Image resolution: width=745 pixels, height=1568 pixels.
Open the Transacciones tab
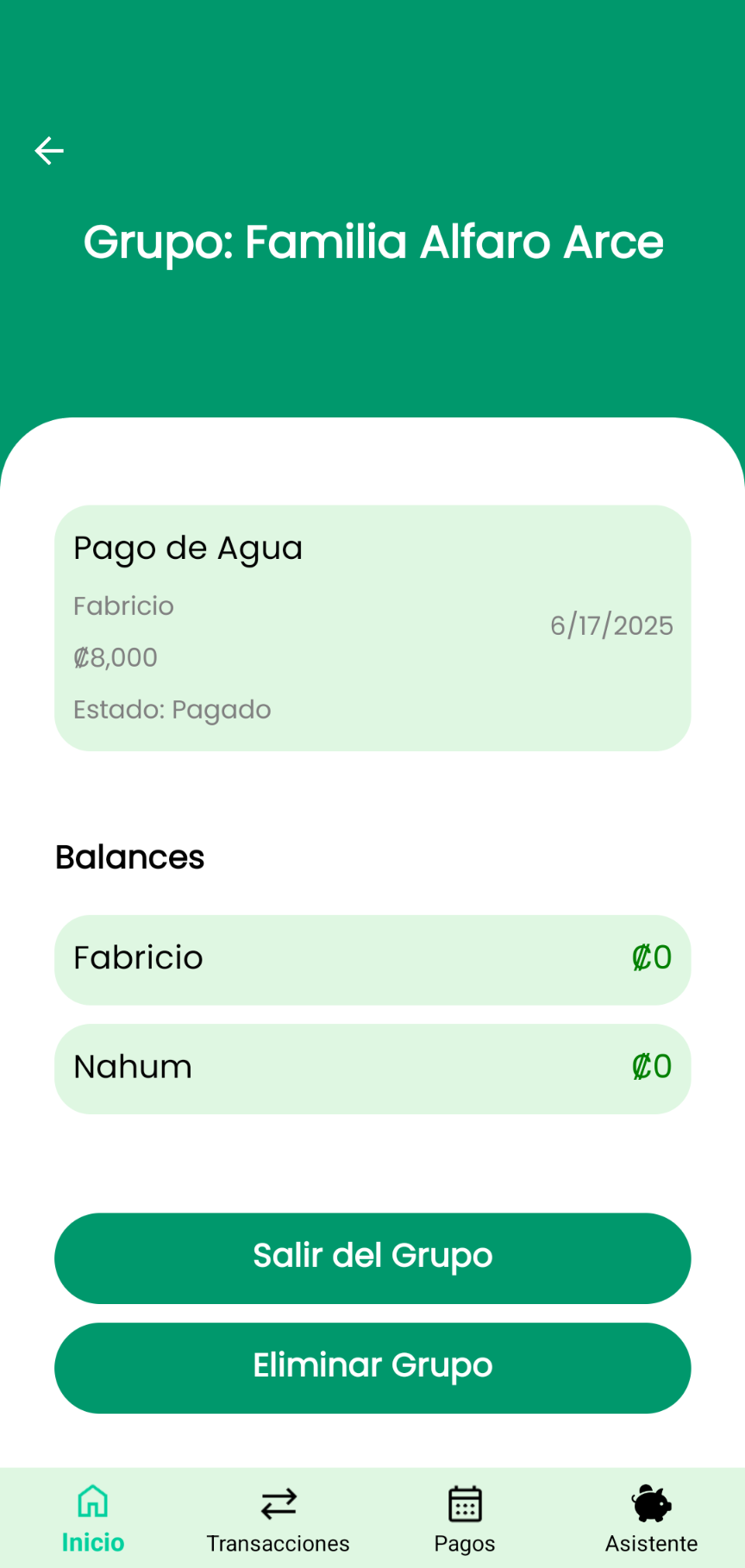coord(279,1519)
